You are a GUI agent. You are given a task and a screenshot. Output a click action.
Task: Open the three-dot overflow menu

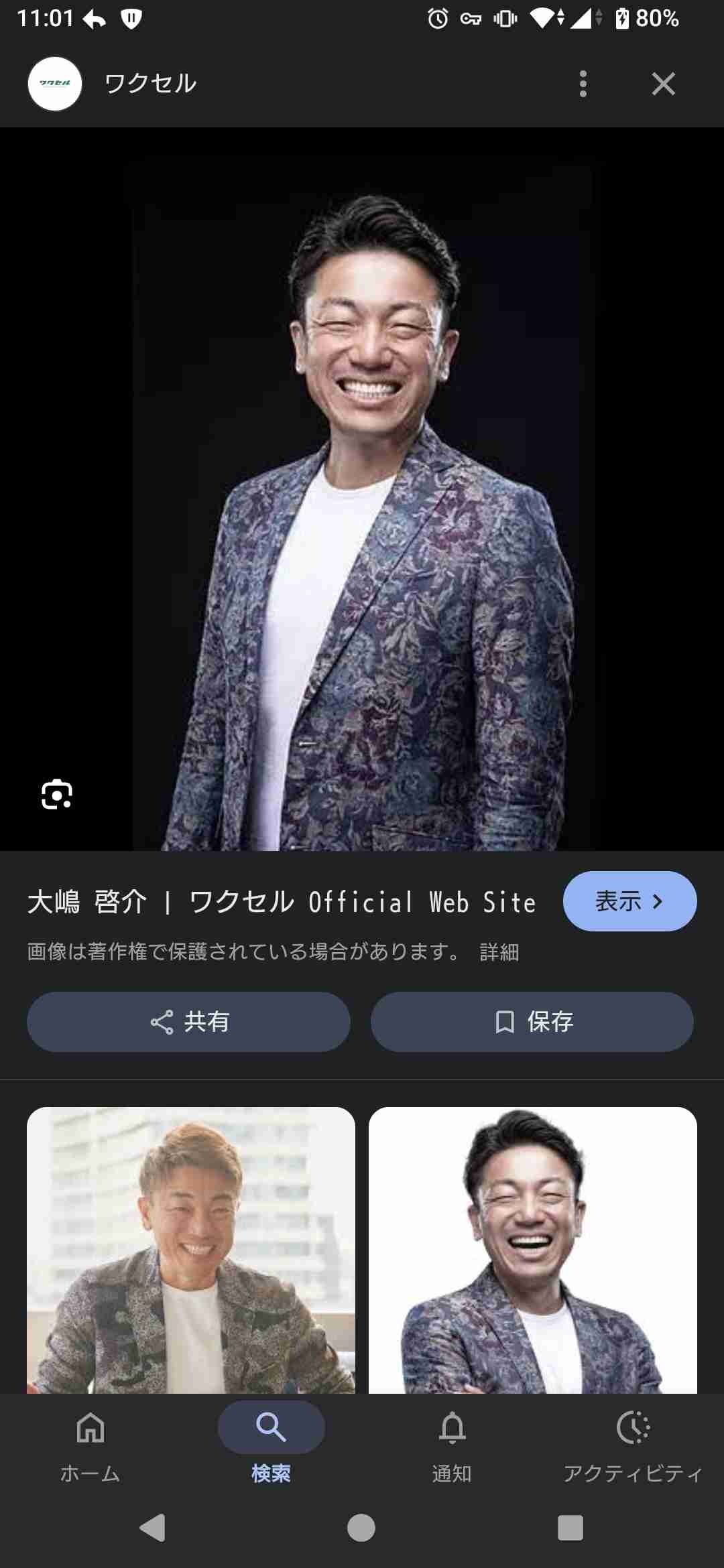[583, 83]
